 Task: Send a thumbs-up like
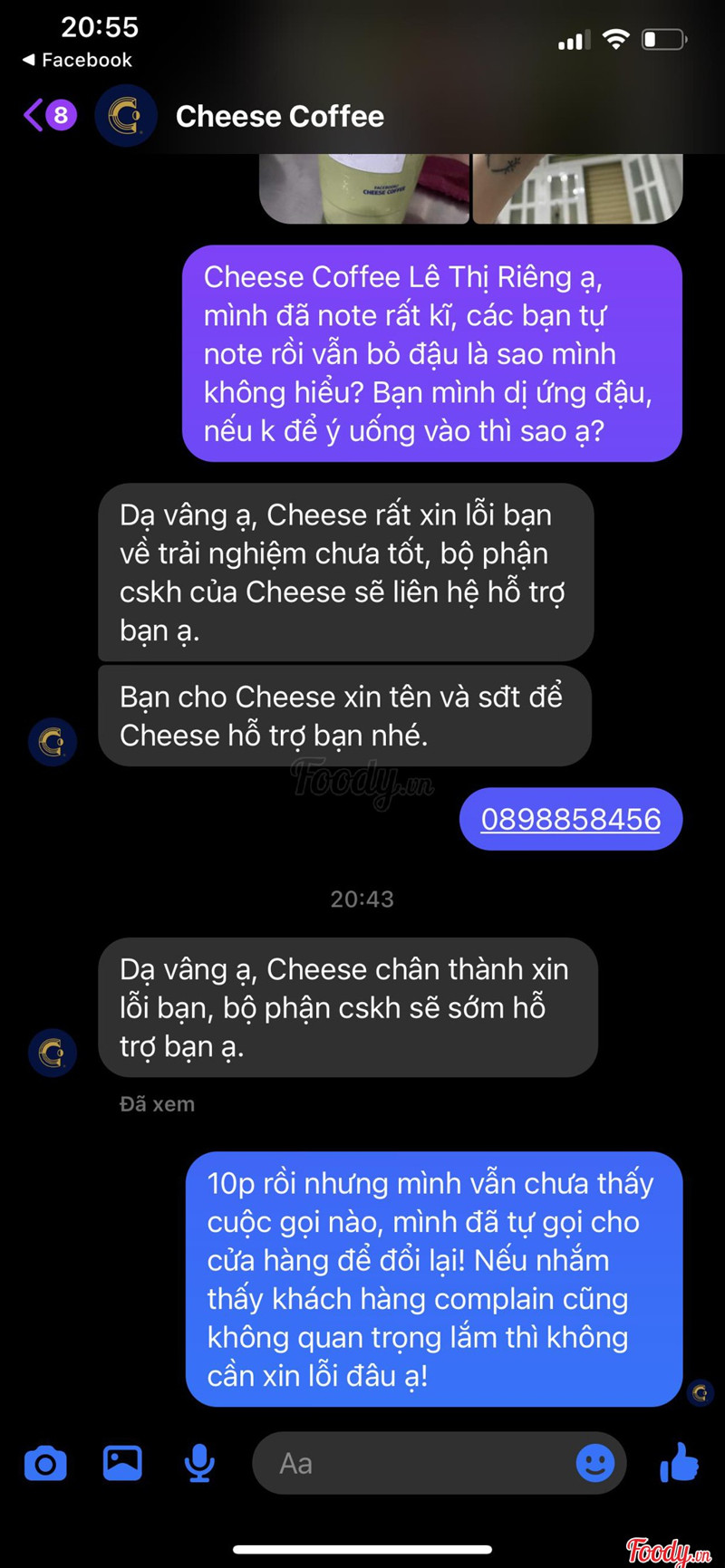coord(680,1464)
